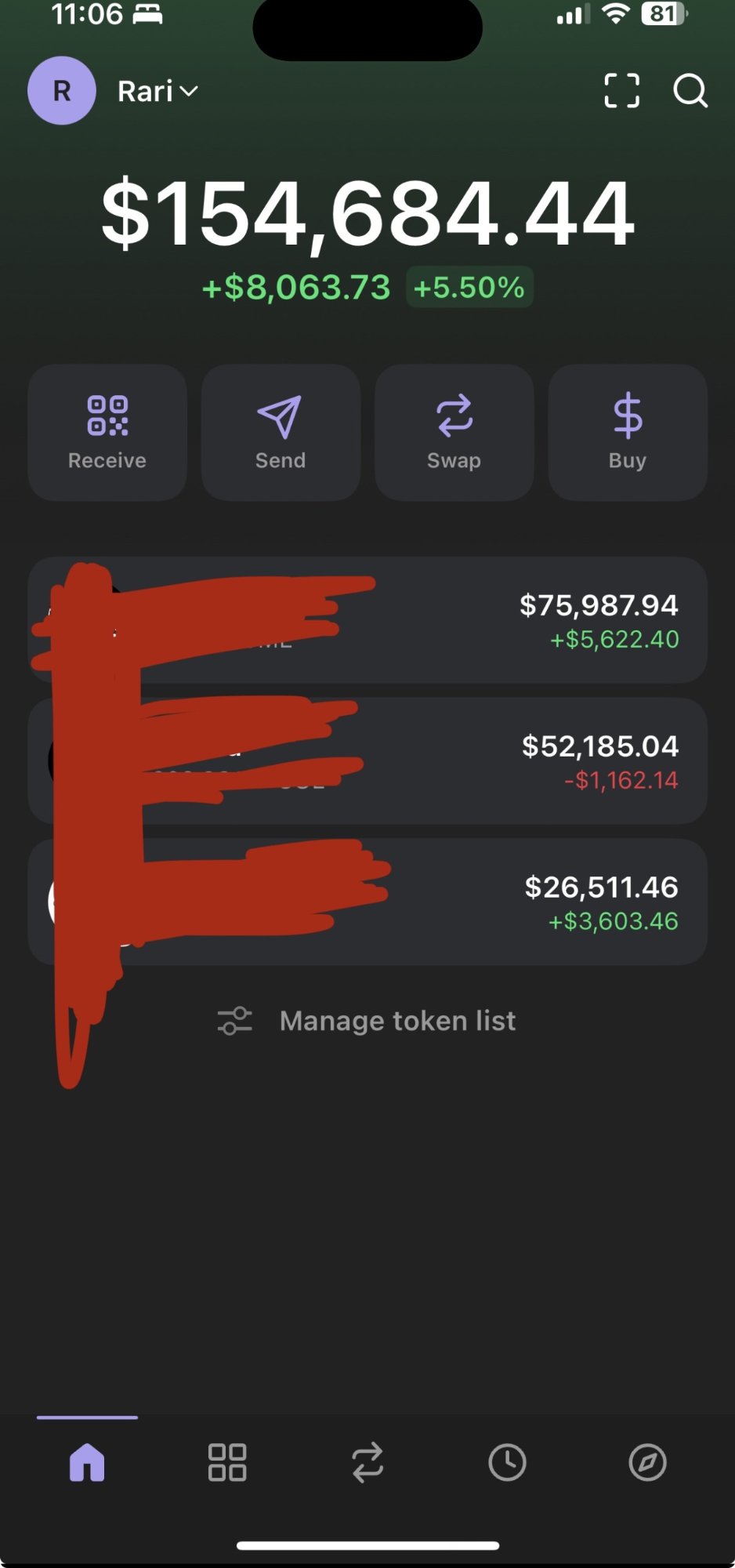The width and height of the screenshot is (735, 1568).
Task: Open the search magnifier icon
Action: pos(690,91)
